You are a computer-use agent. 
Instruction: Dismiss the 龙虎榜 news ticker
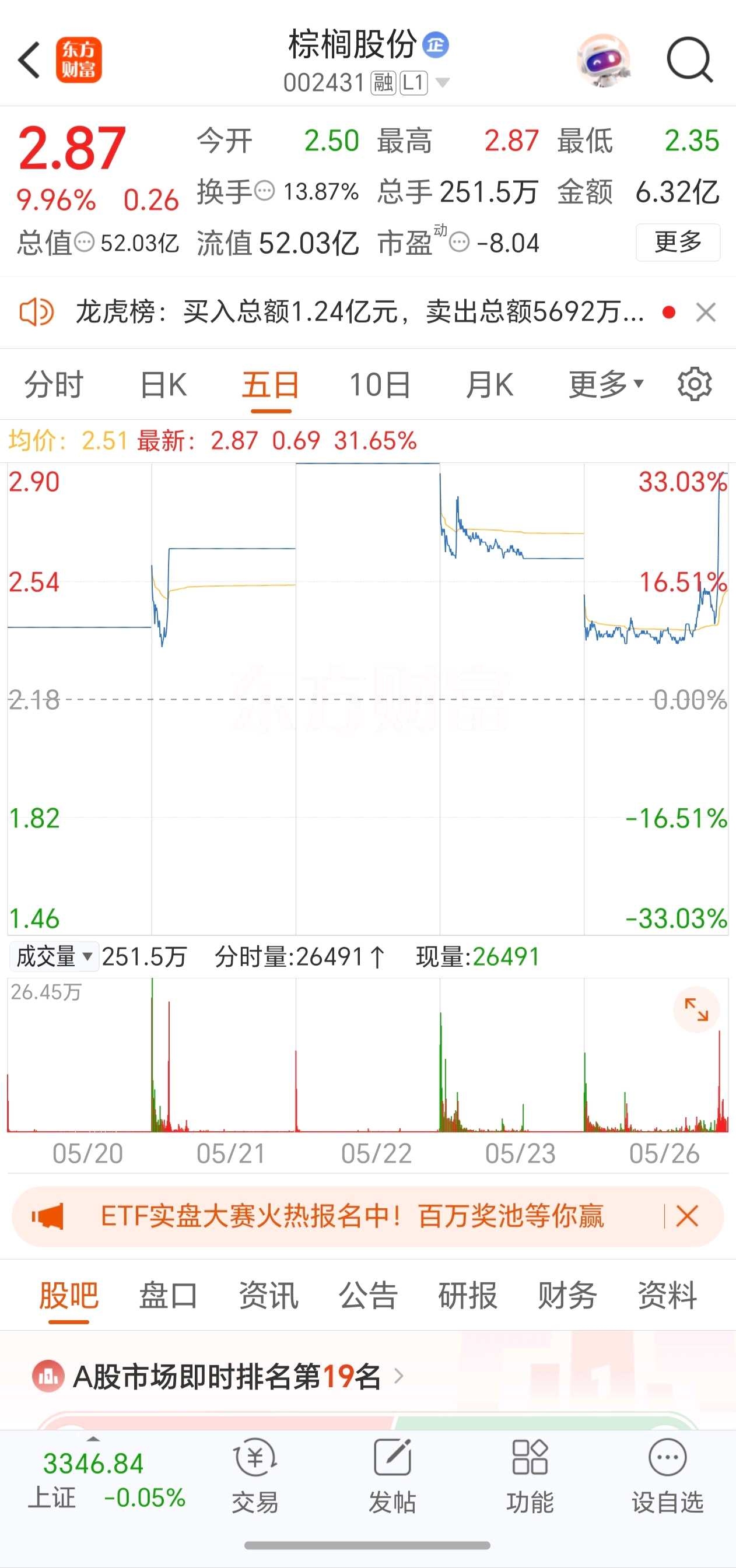pyautogui.click(x=706, y=313)
